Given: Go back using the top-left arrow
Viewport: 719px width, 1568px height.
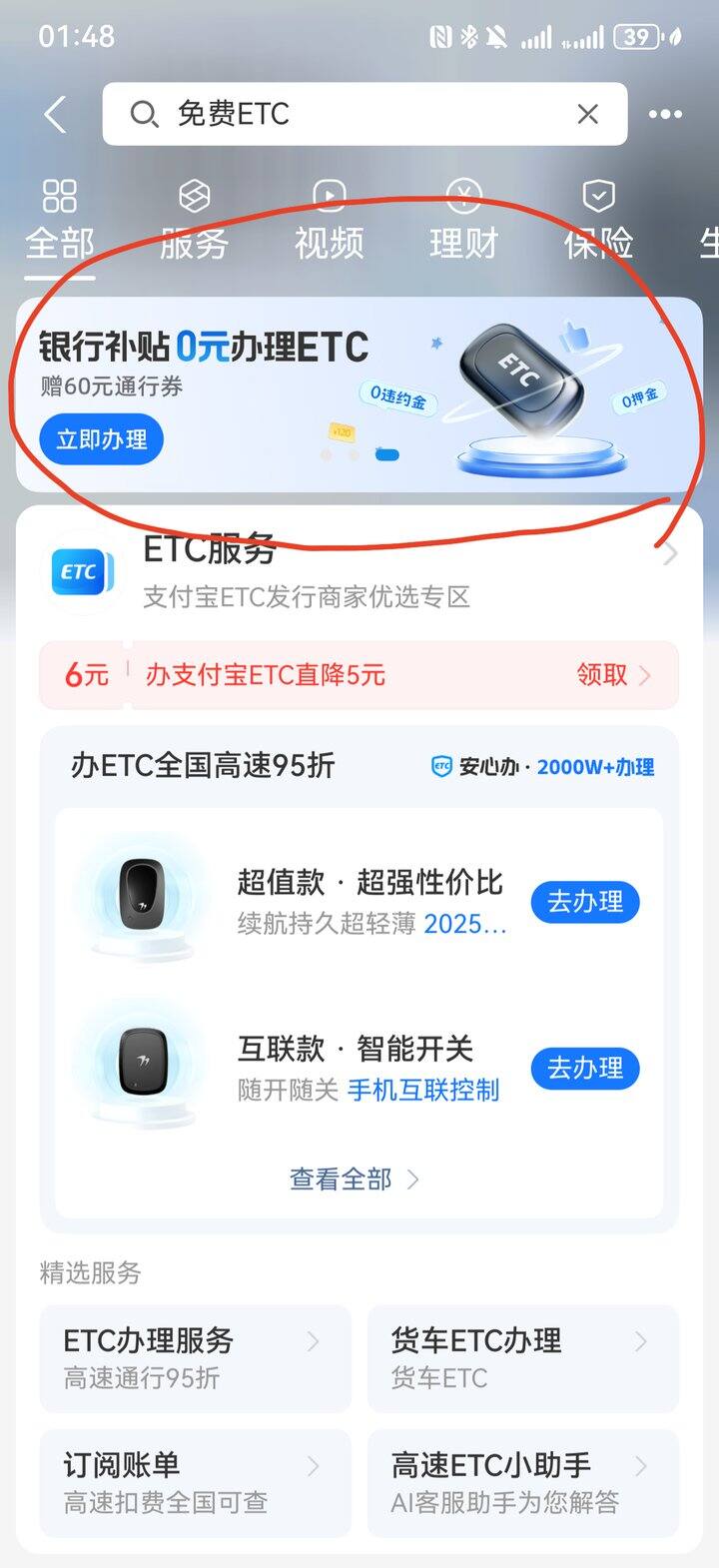Looking at the screenshot, I should [56, 115].
